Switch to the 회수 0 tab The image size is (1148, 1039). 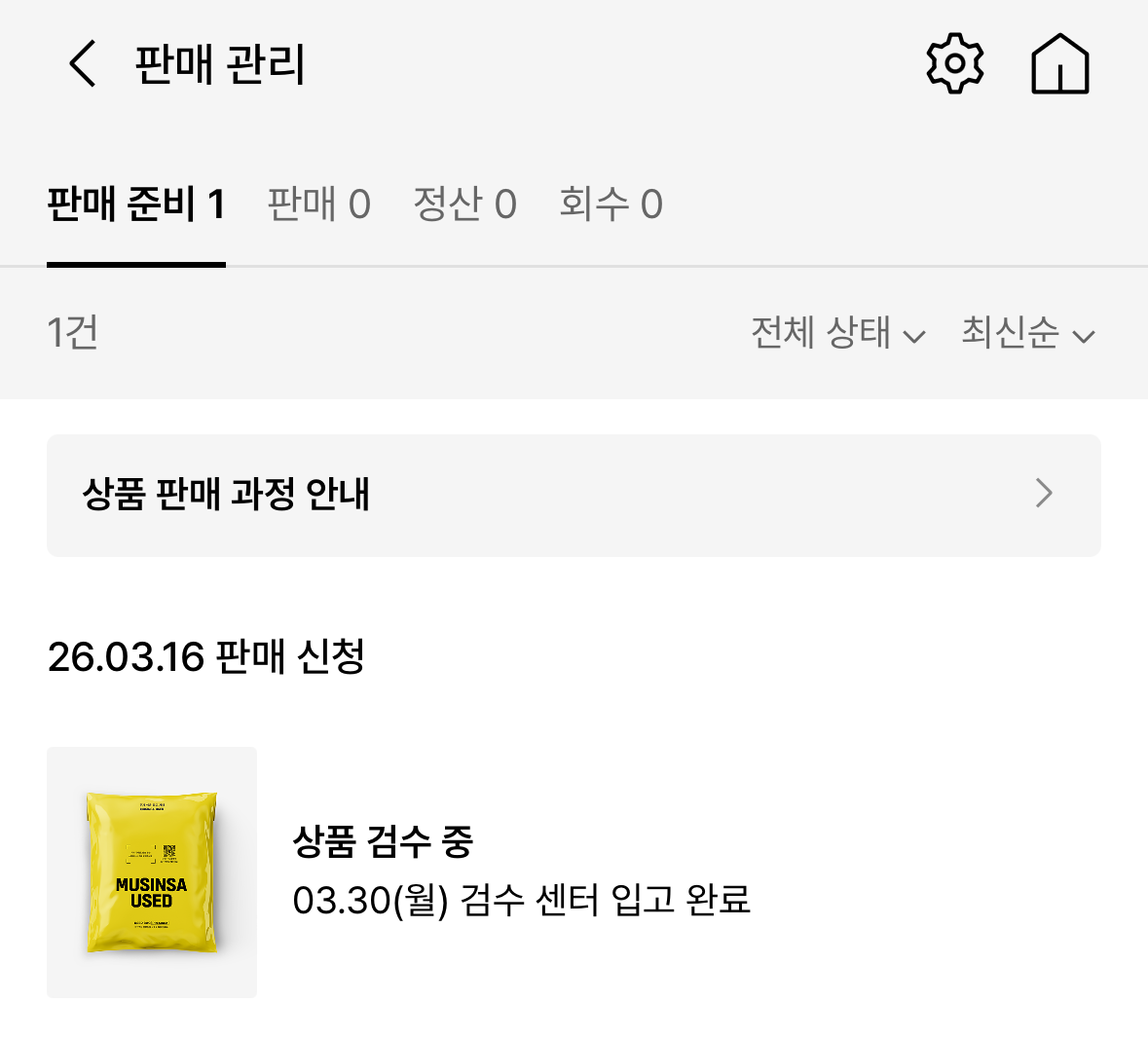[x=611, y=204]
